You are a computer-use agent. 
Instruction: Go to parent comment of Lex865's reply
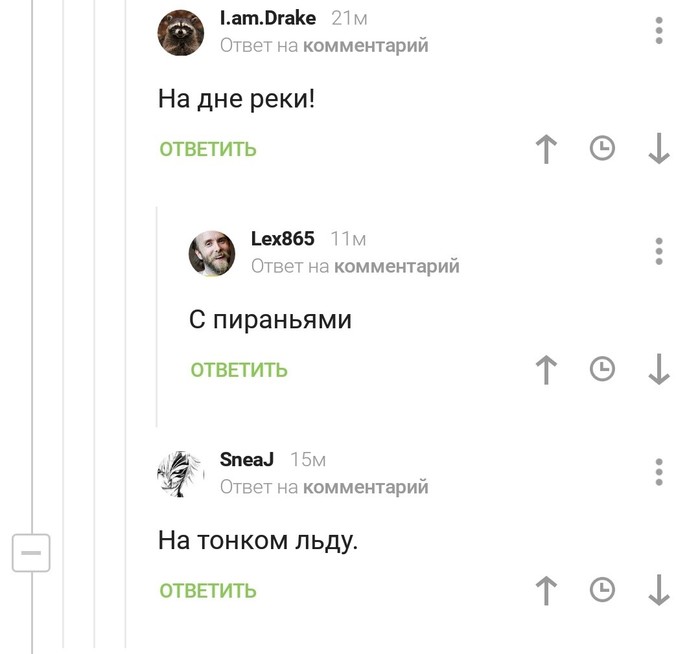tap(396, 266)
